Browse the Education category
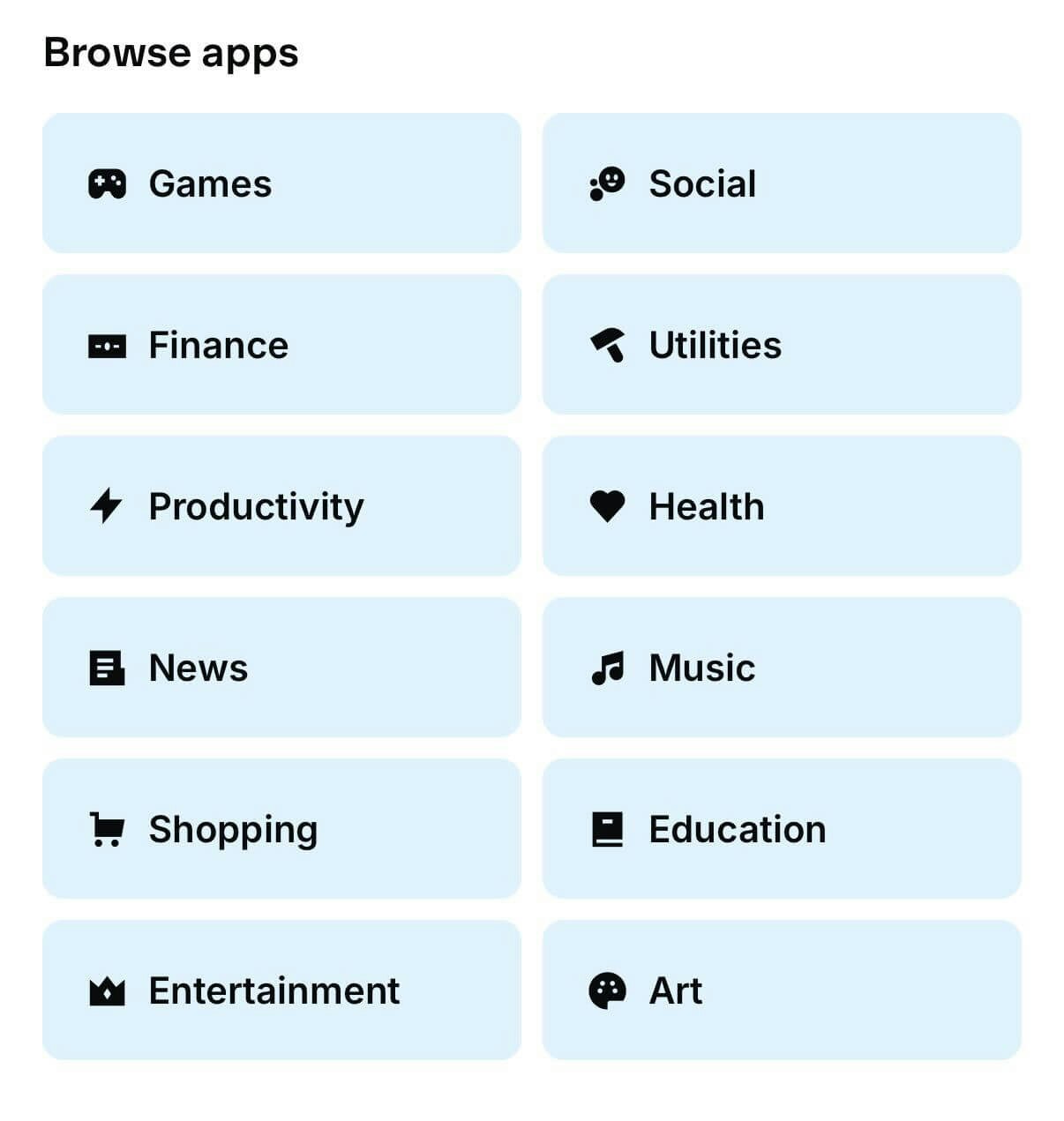The height and width of the screenshot is (1121, 1064). (783, 829)
